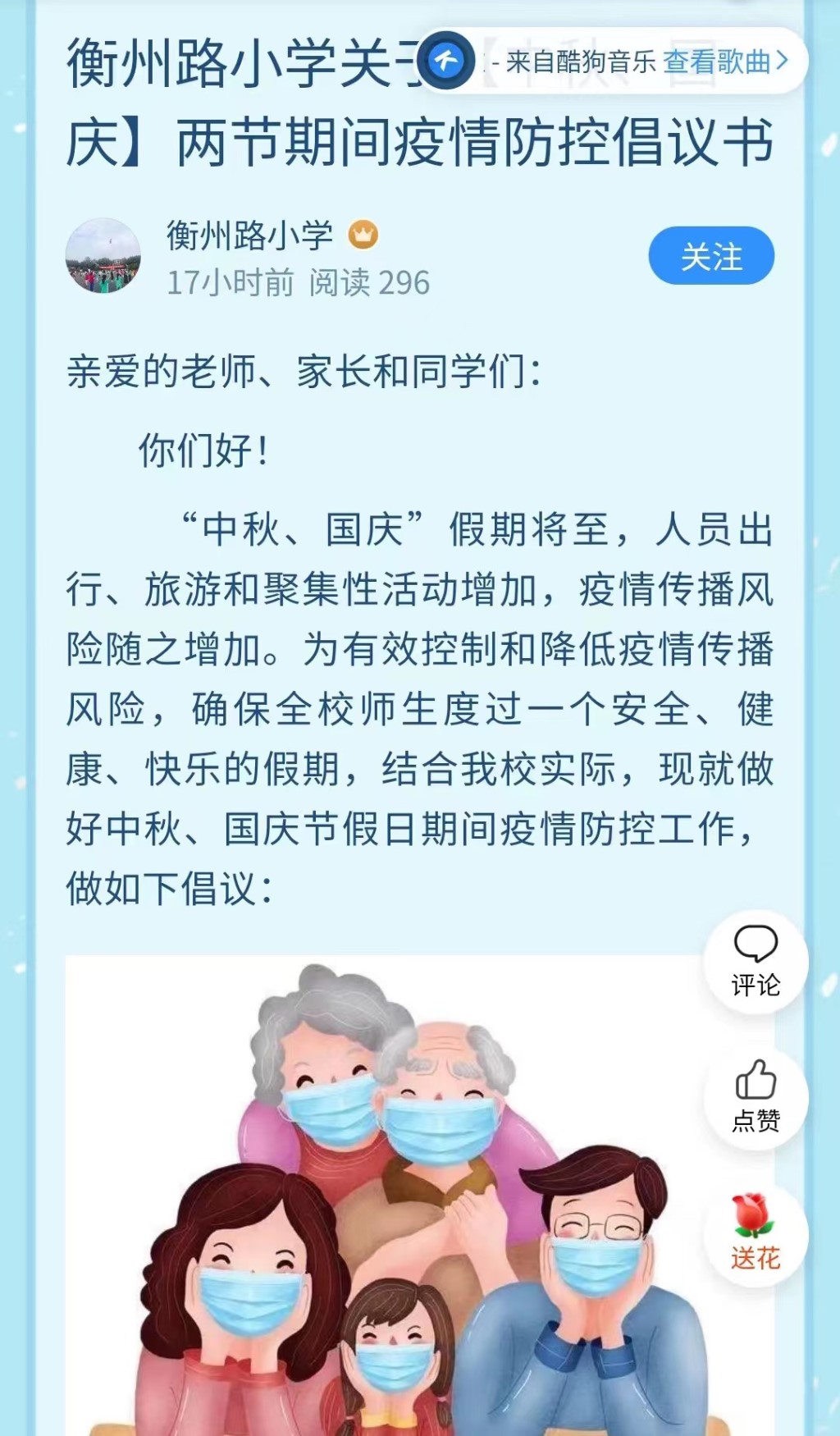Open 衡州路小学 author name
Image resolution: width=840 pixels, height=1436 pixels.
249,236
